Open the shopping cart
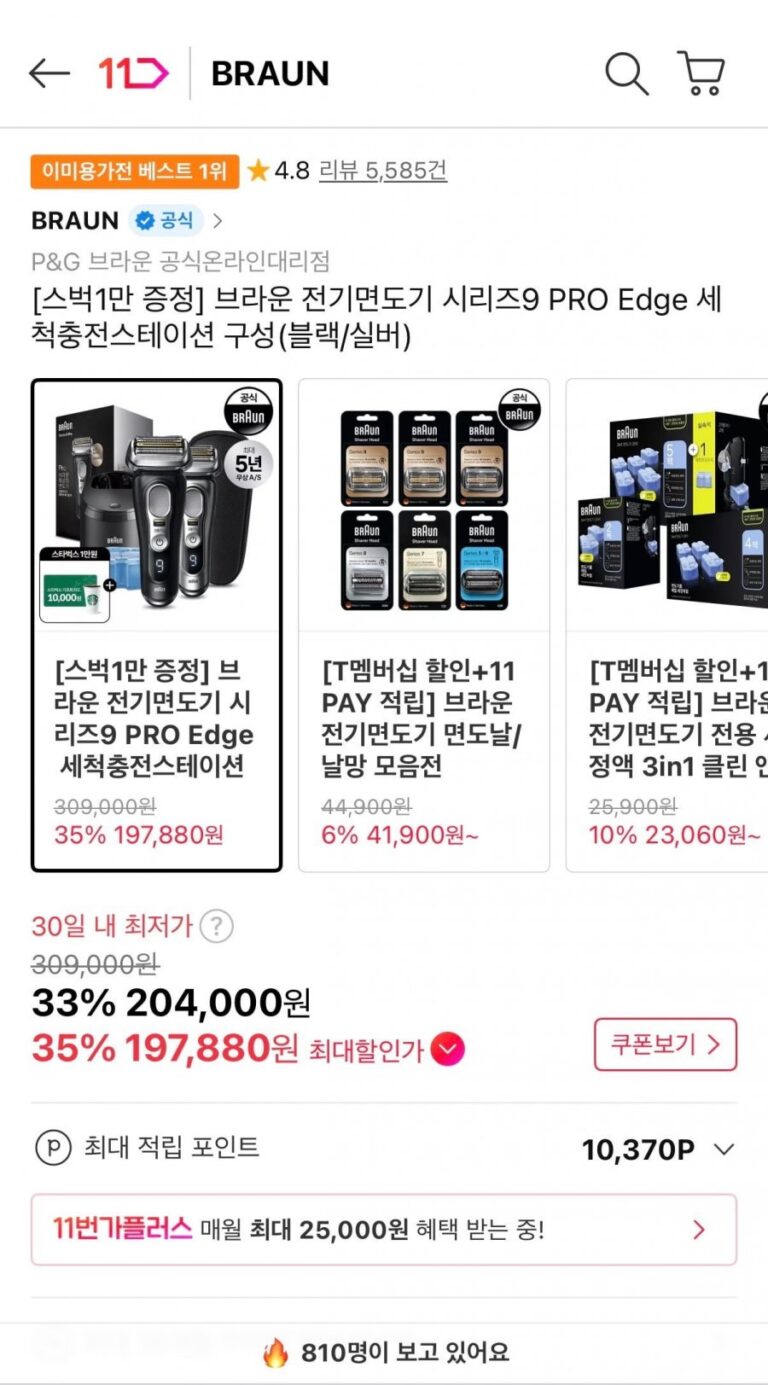The image size is (768, 1385). pyautogui.click(x=701, y=73)
